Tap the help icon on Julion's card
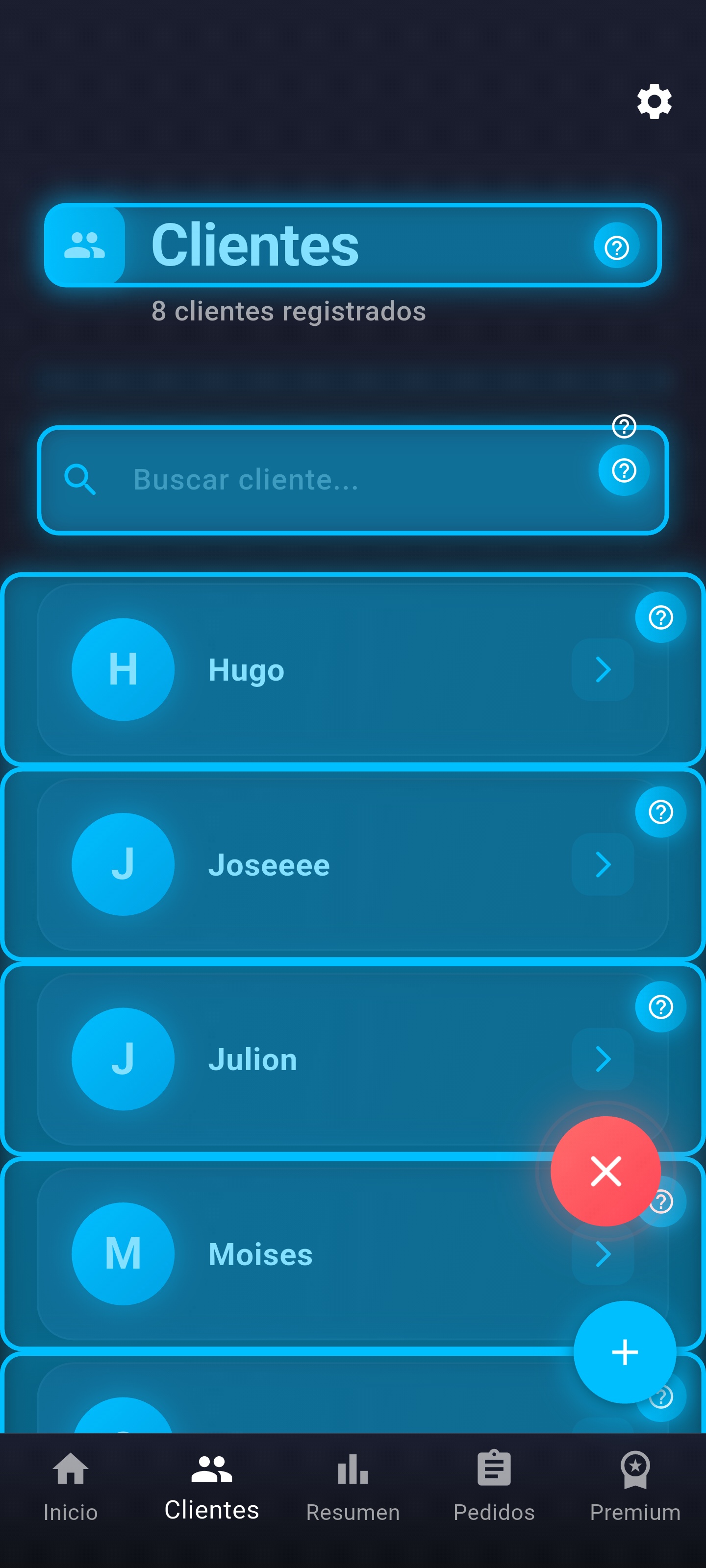The image size is (706, 1568). (x=660, y=1005)
